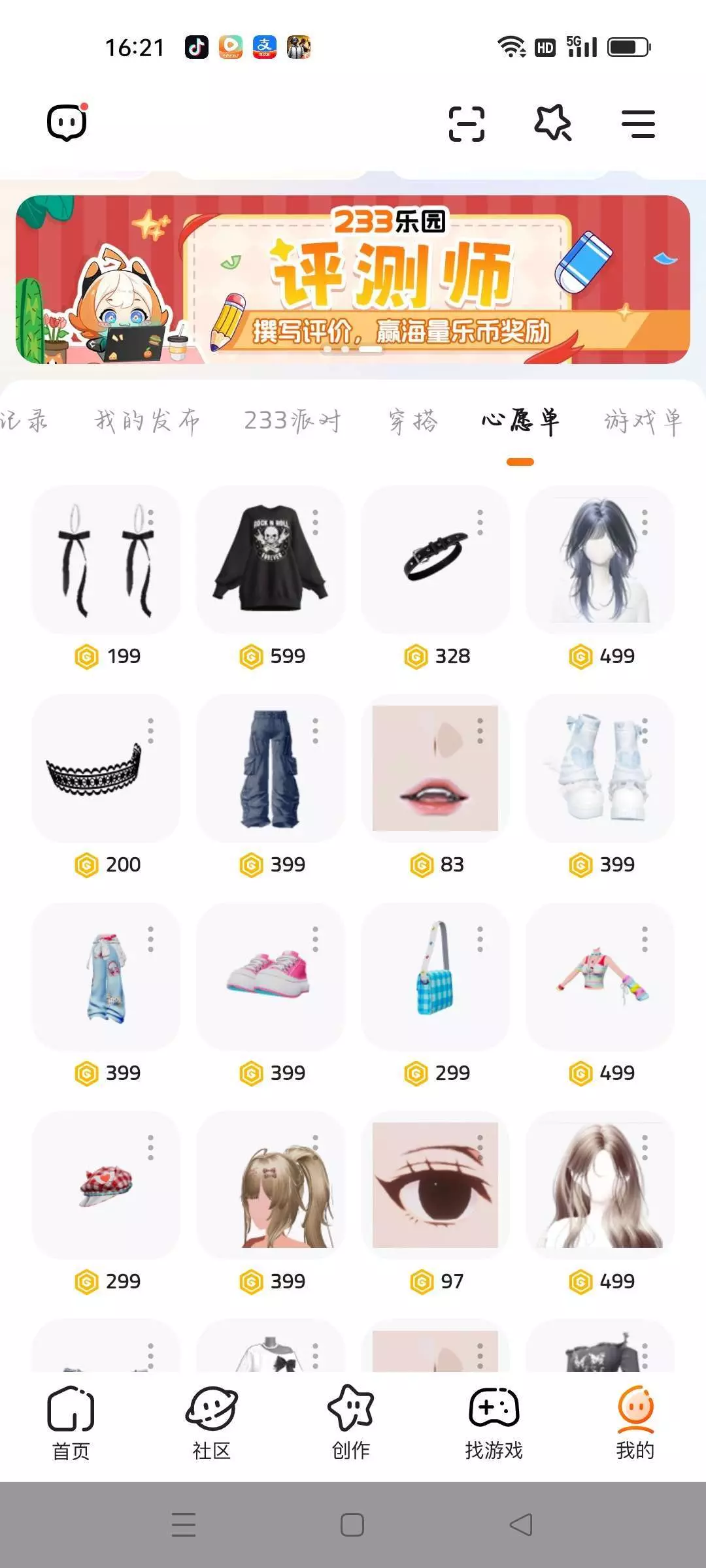Open more options on the black belt item
Screen dimensions: 706x1568
[x=480, y=523]
